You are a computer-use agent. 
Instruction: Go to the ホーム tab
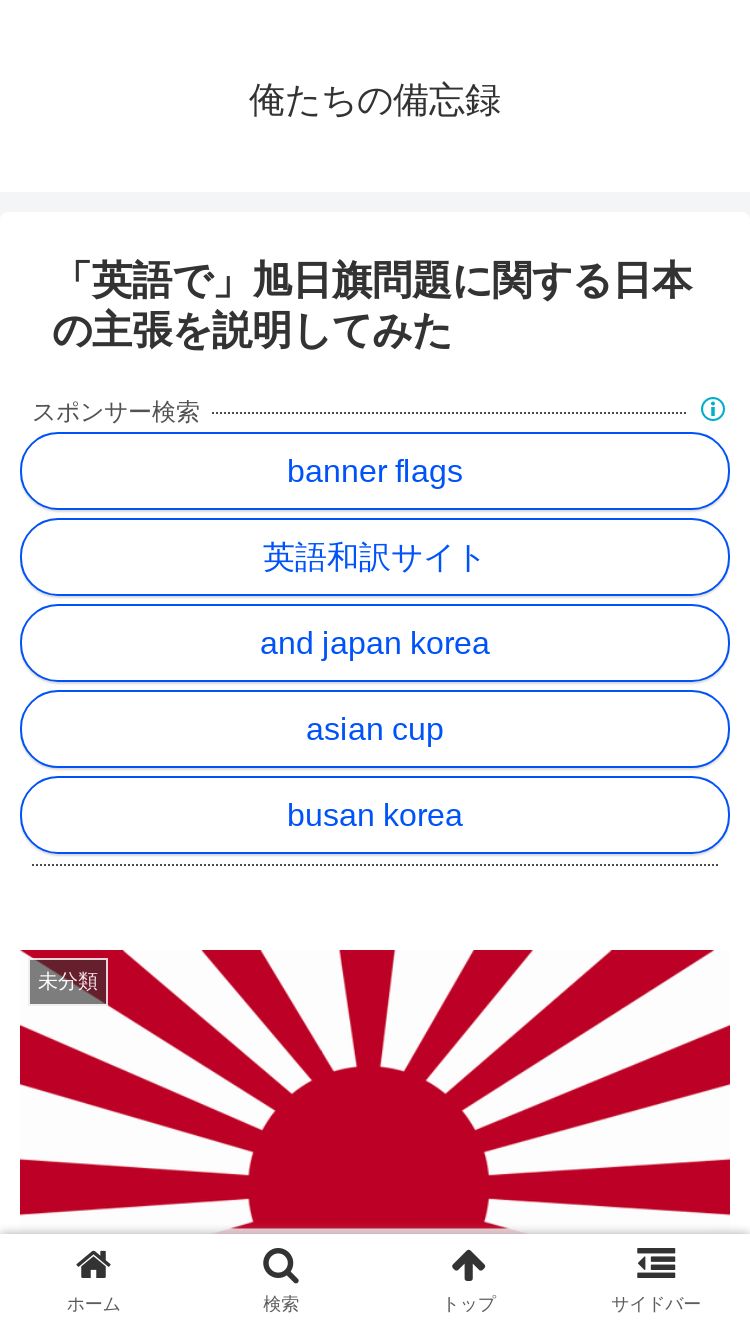click(x=94, y=1281)
